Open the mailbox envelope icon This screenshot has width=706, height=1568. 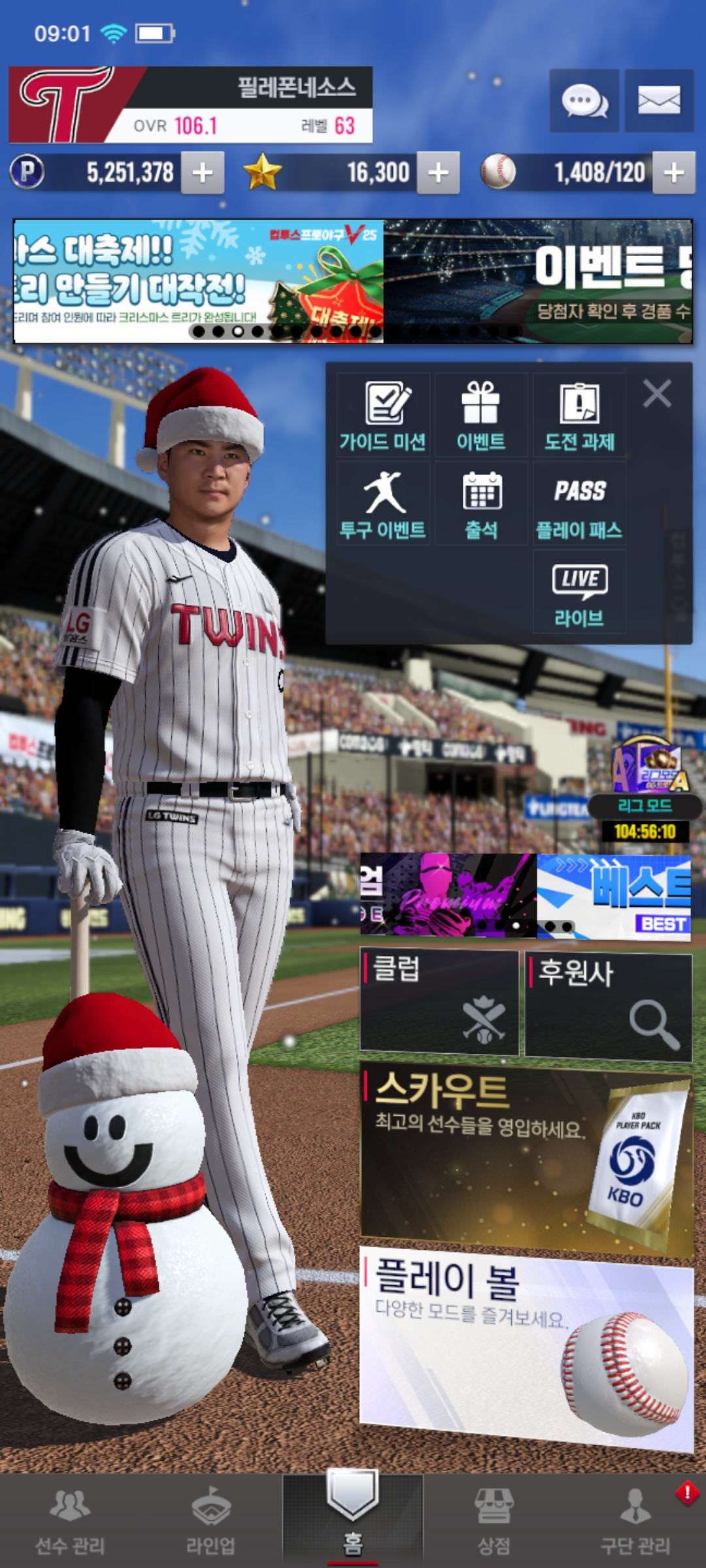pos(659,101)
